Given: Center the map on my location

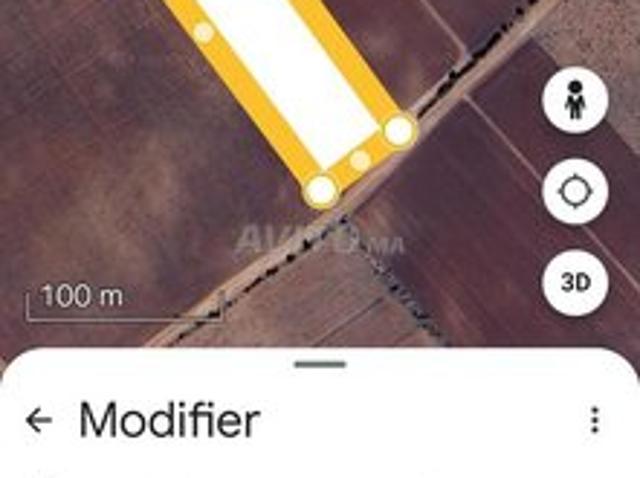Looking at the screenshot, I should point(574,191).
